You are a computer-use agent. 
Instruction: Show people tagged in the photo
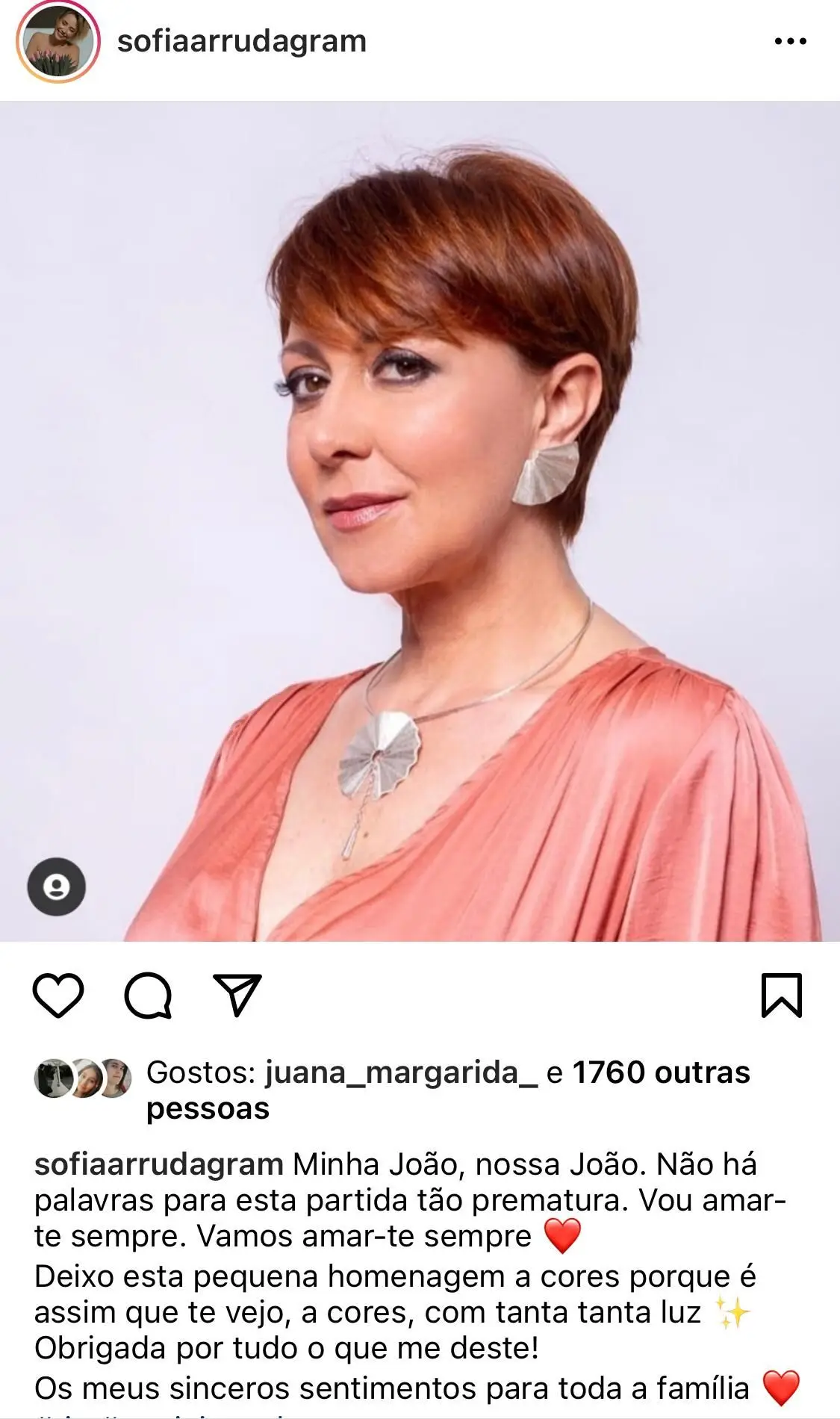(57, 887)
